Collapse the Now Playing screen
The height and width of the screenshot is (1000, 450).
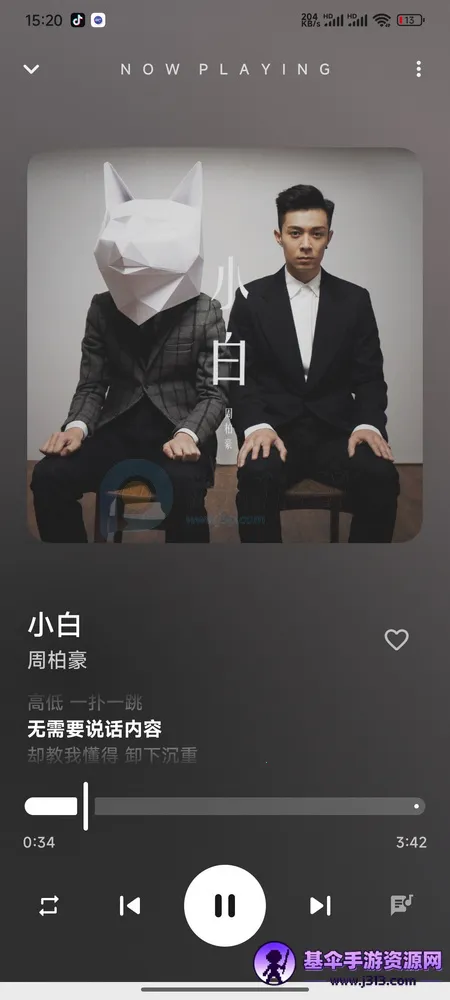click(31, 69)
